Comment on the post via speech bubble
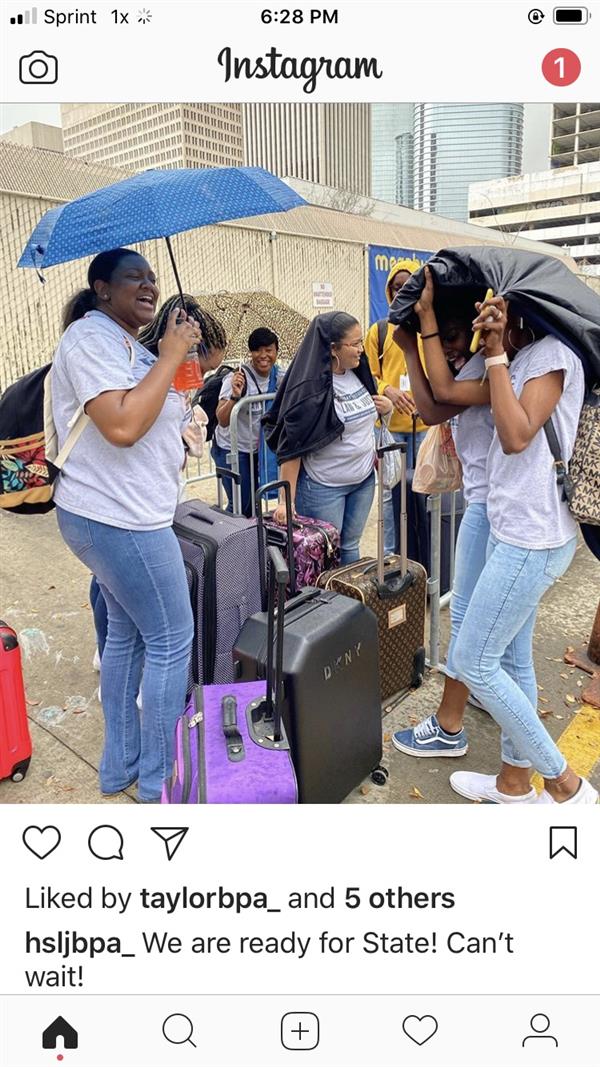This screenshot has height=1067, width=600. click(106, 842)
